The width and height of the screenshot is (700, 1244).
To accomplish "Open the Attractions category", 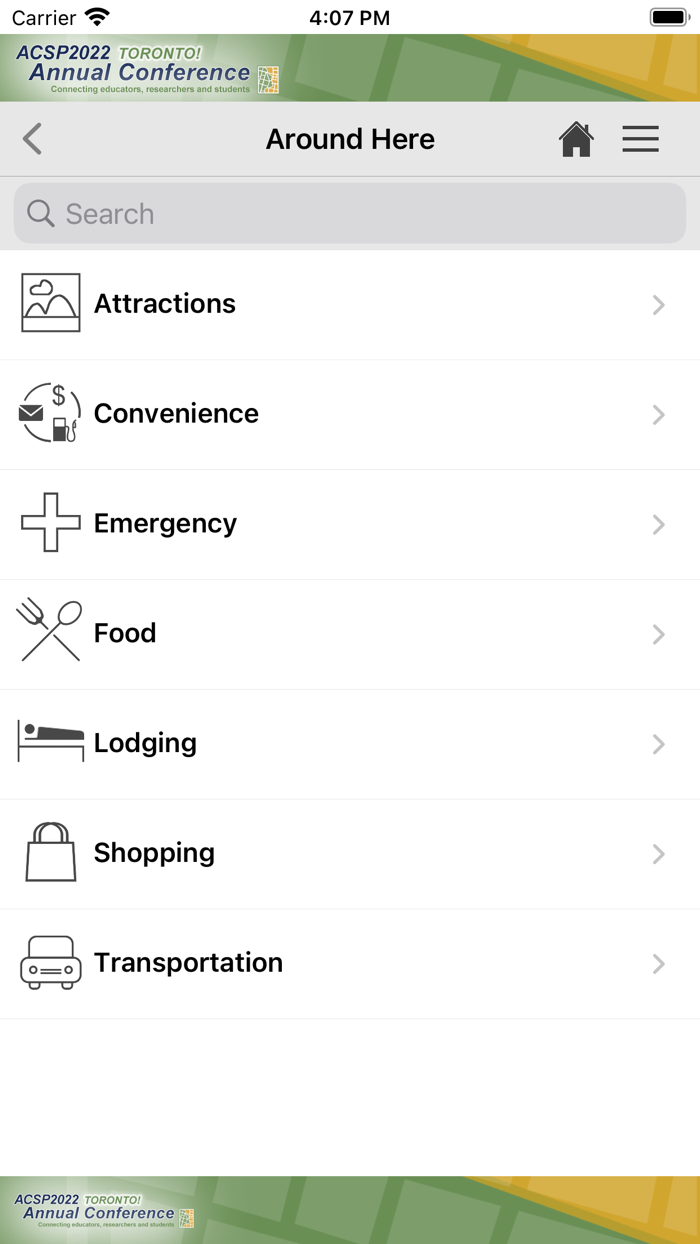I will tap(350, 304).
